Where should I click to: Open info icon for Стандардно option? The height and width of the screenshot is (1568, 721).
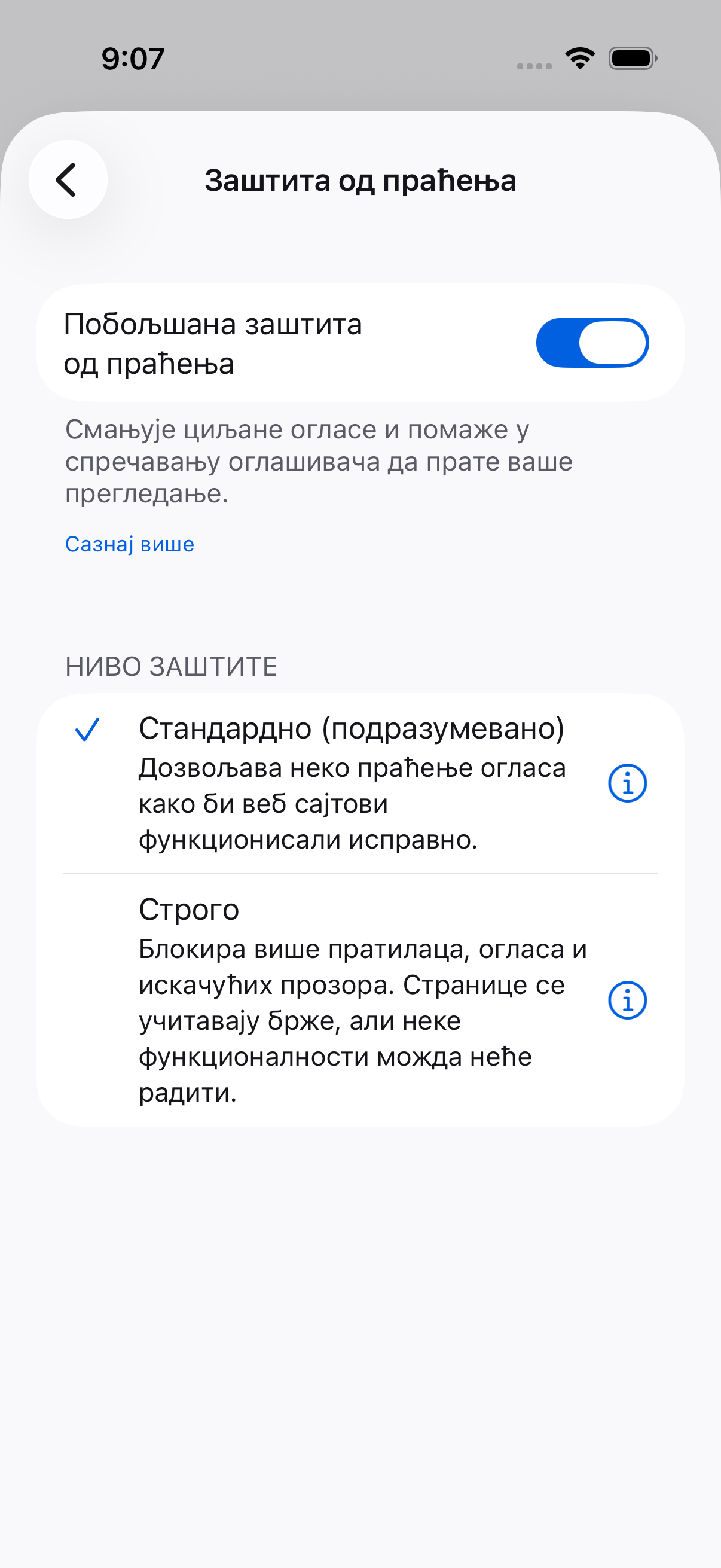click(627, 783)
